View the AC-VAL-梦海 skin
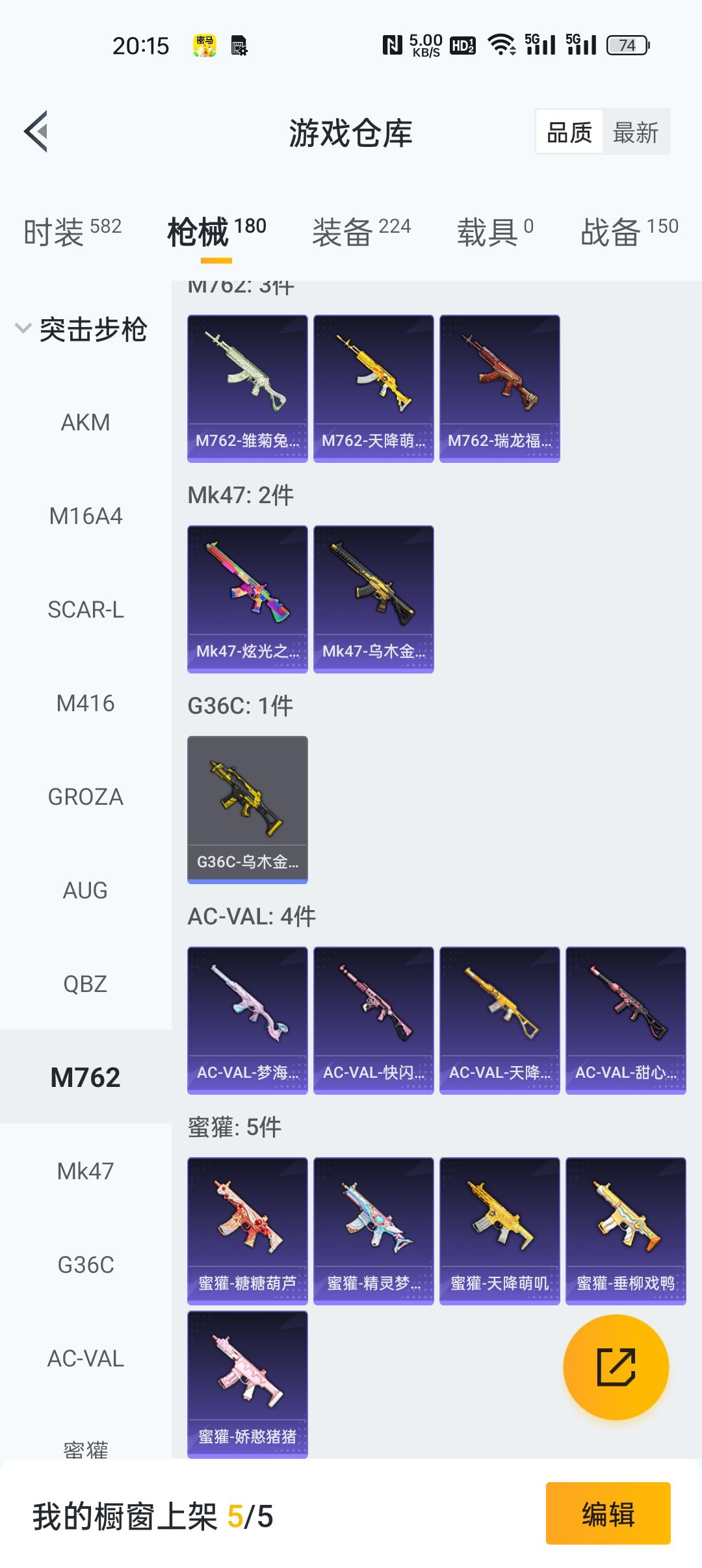Screen dimensions: 702x1568 click(x=247, y=1020)
